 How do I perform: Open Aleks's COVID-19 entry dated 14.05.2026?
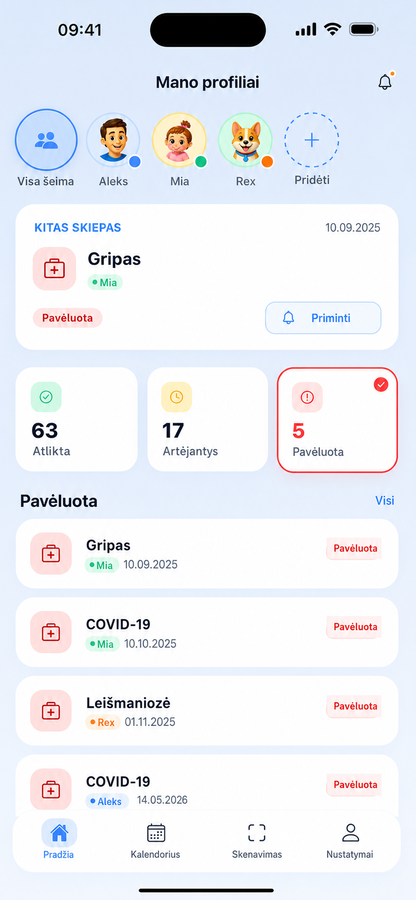click(207, 785)
